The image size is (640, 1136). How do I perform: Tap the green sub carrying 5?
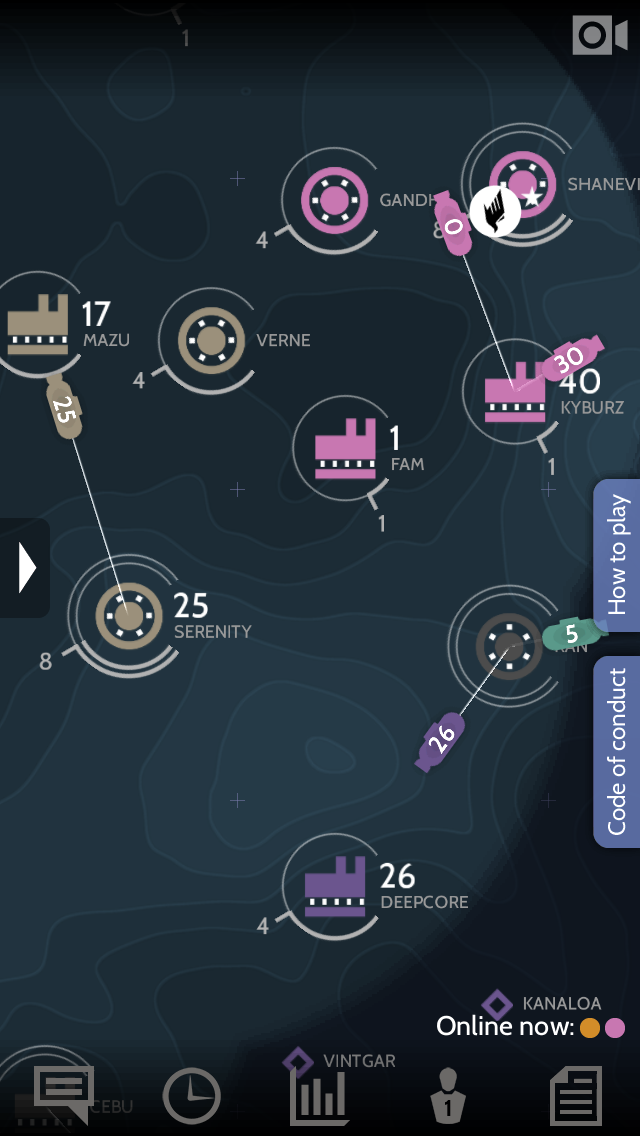pyautogui.click(x=573, y=633)
